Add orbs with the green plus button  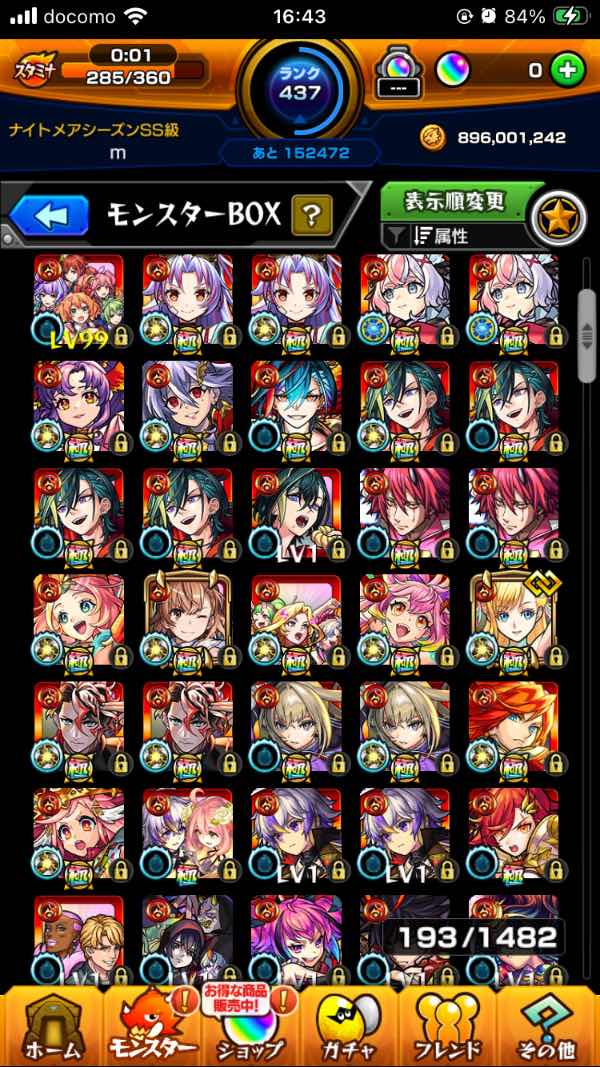coord(567,71)
